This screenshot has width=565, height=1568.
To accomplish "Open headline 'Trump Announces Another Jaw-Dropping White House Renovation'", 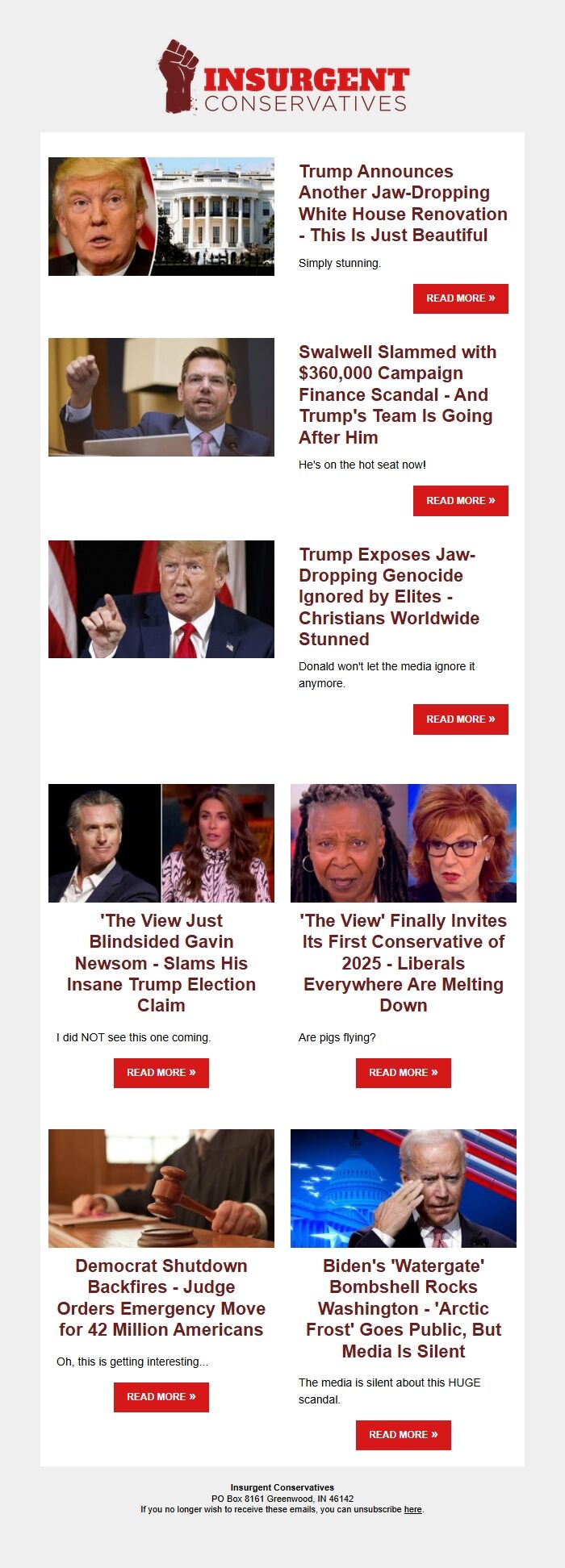I will [x=402, y=203].
